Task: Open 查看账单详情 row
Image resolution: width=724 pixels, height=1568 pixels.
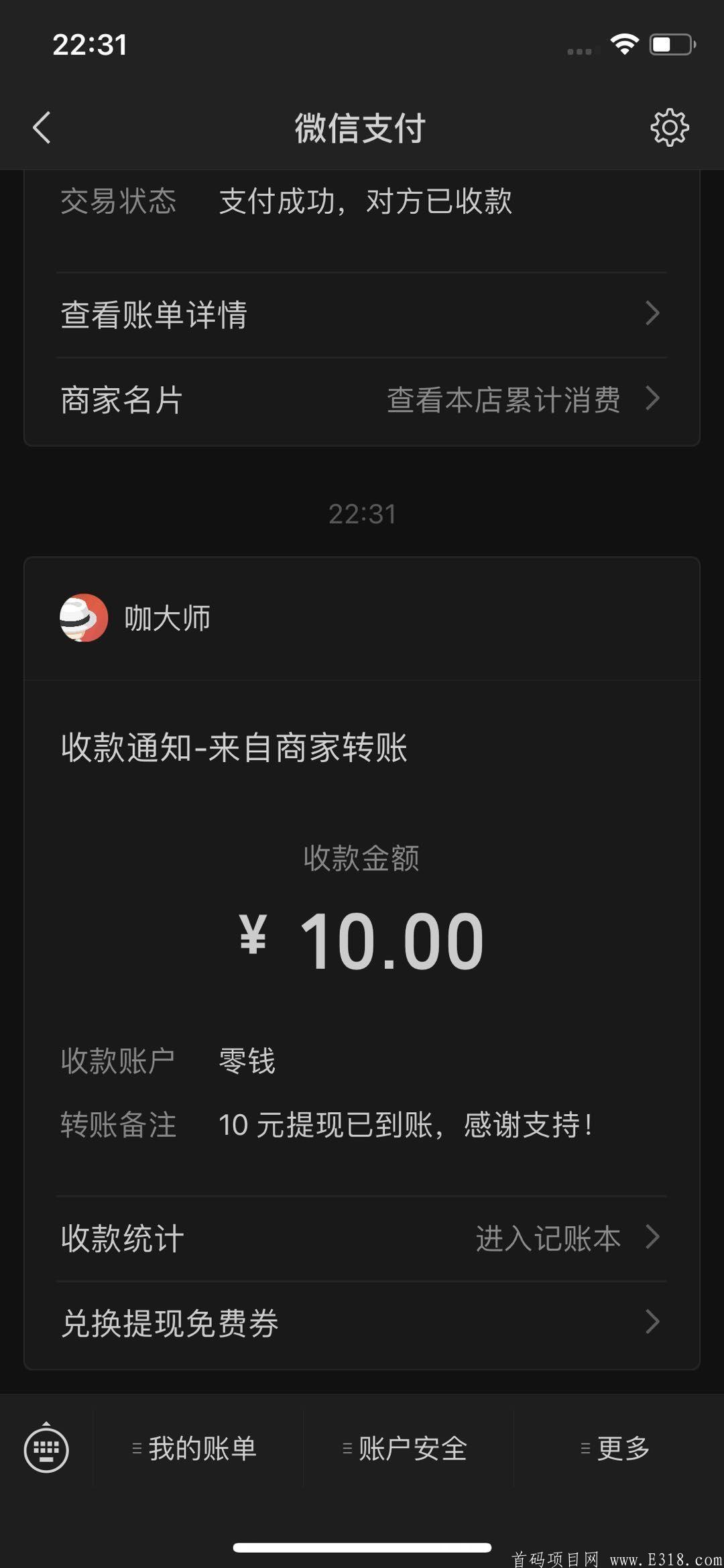Action: [x=362, y=314]
